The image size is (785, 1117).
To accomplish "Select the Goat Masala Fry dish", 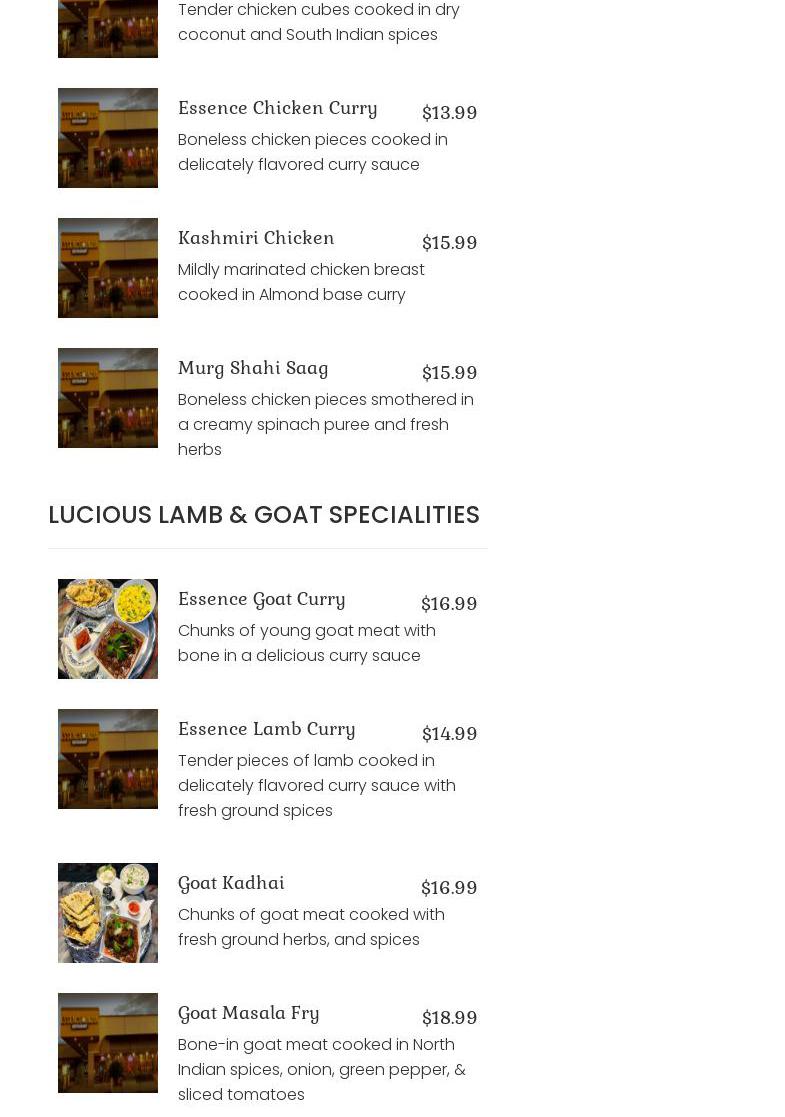I will pos(248,1013).
